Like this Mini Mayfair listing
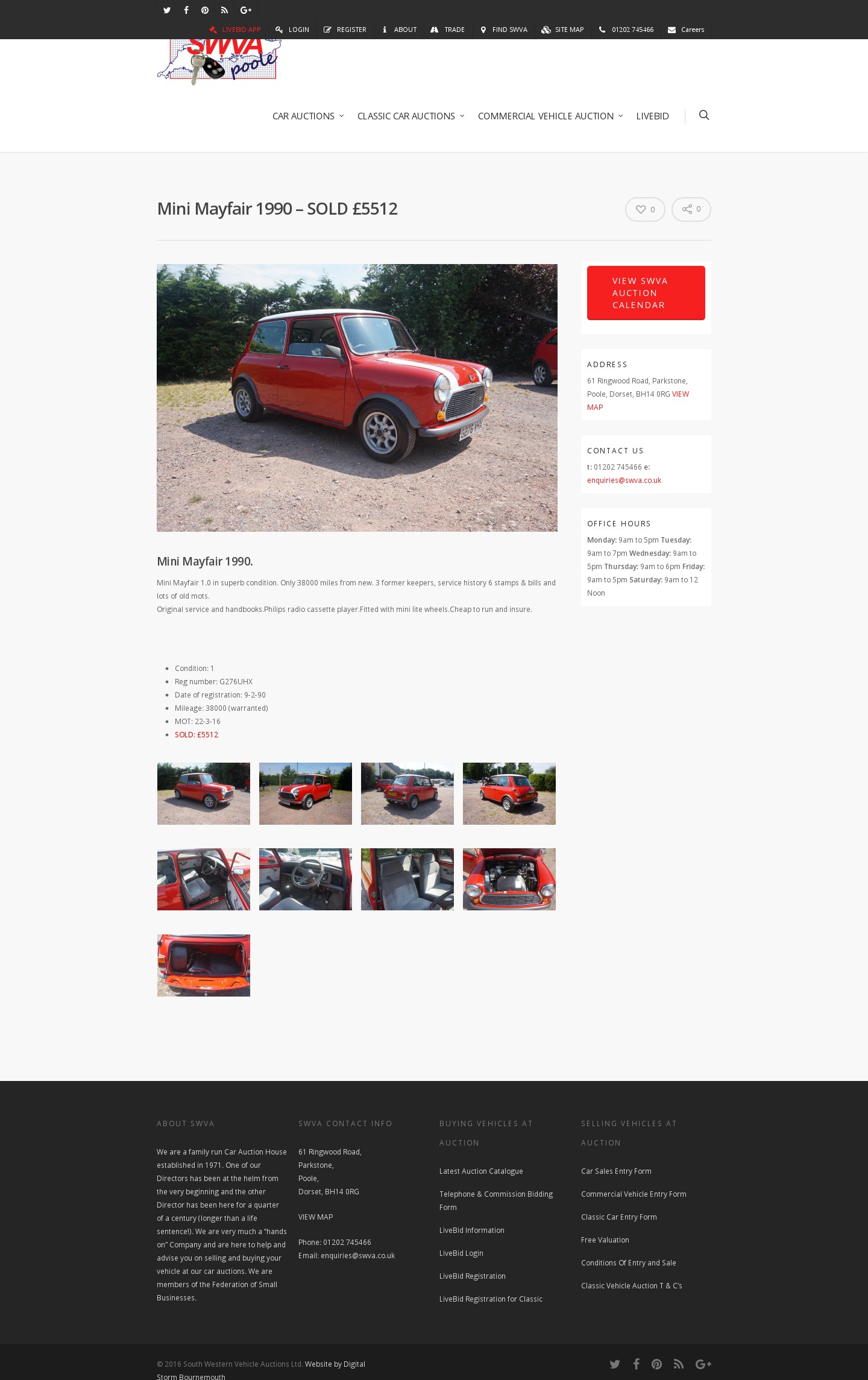Viewport: 868px width, 1380px height. pos(645,209)
